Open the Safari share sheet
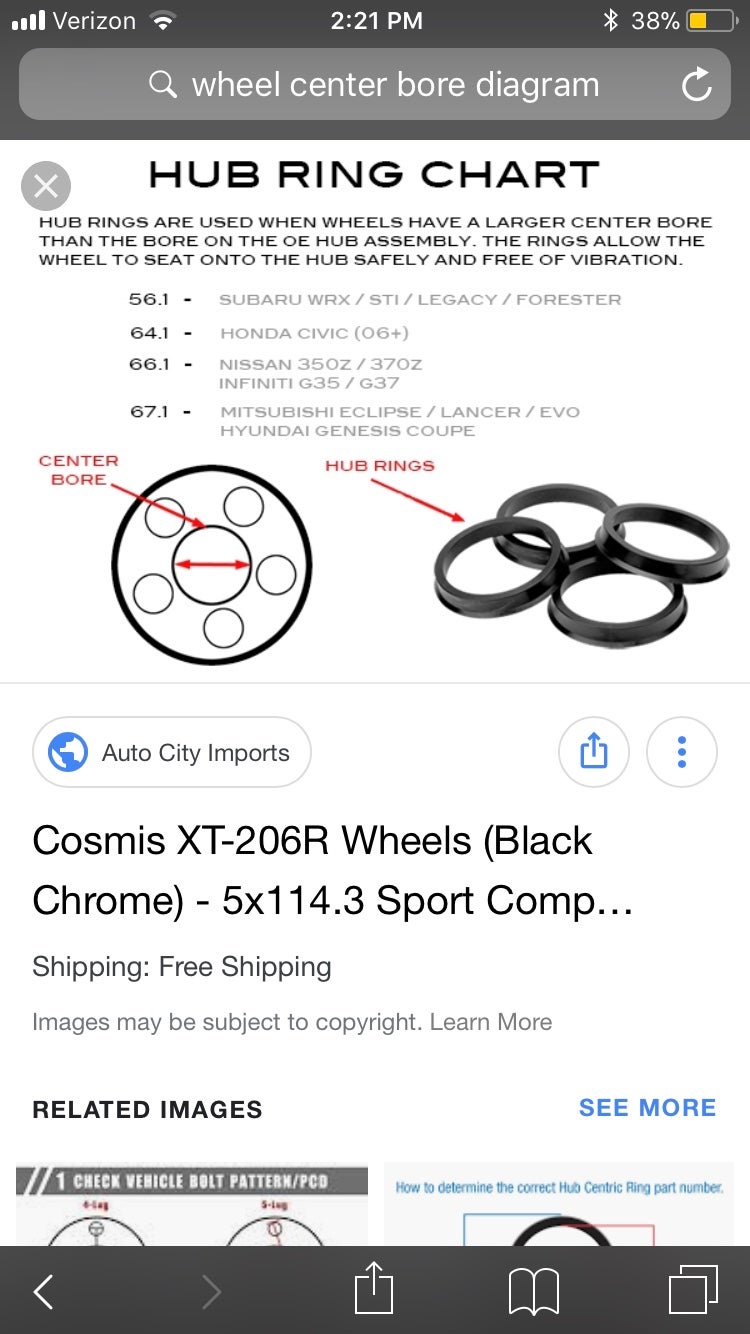This screenshot has width=750, height=1334. tap(372, 1290)
